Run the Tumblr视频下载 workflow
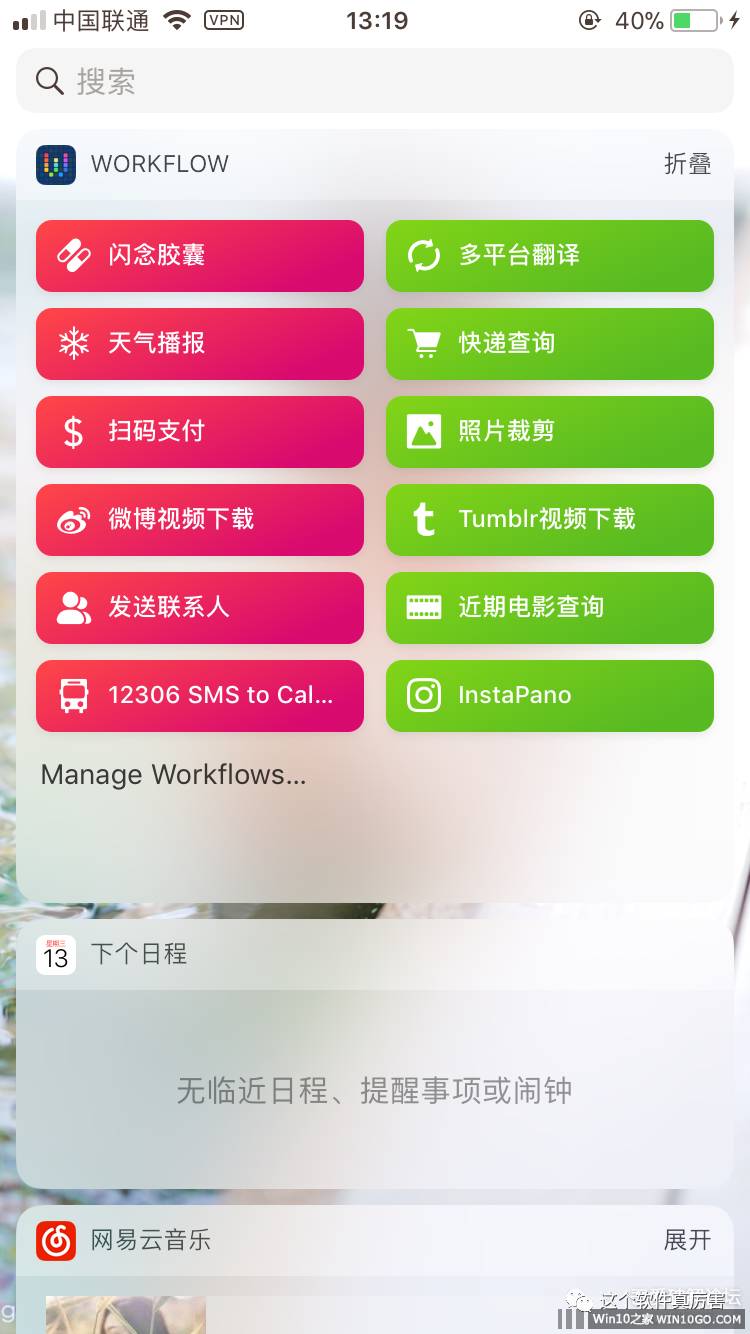The height and width of the screenshot is (1334, 750). pyautogui.click(x=550, y=520)
